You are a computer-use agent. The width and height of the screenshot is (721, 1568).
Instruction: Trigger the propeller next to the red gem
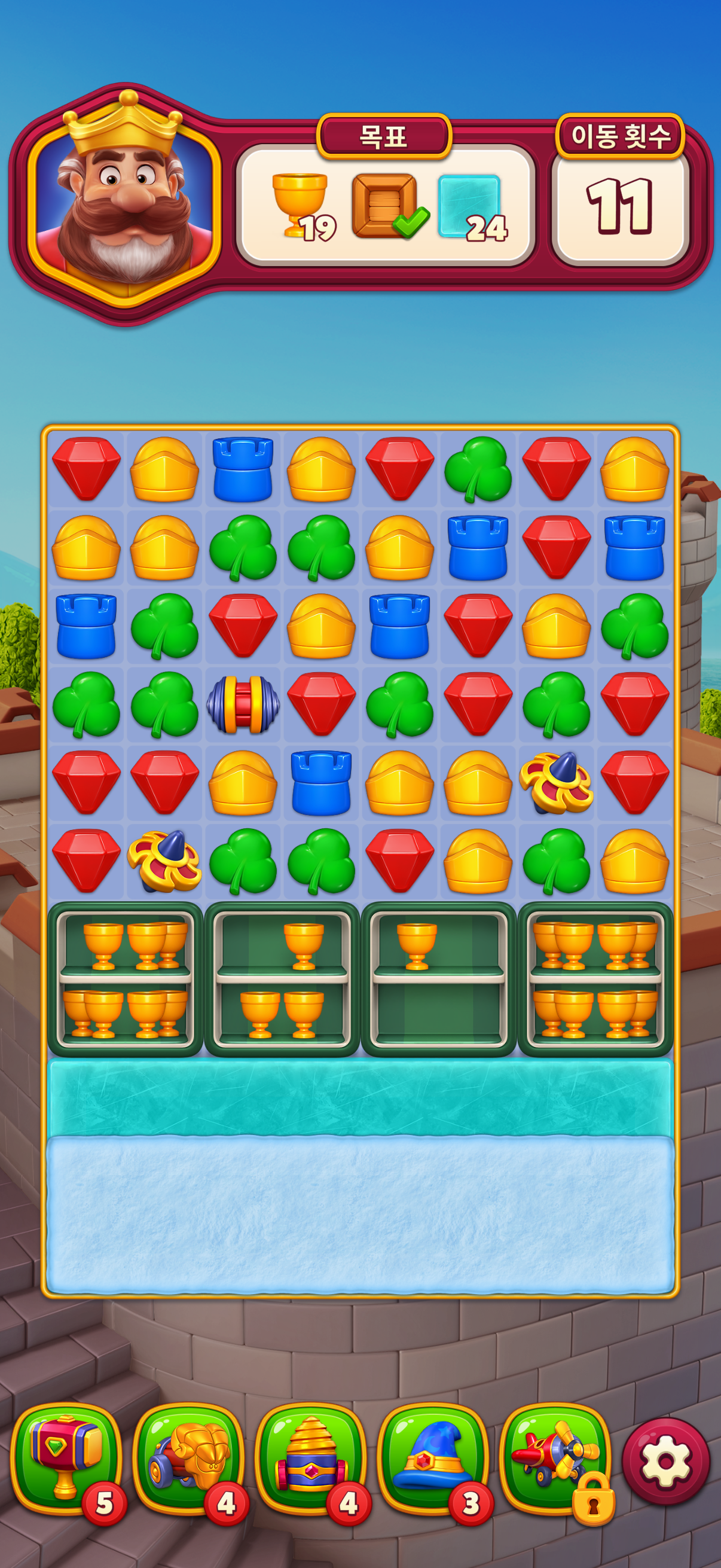(x=164, y=861)
